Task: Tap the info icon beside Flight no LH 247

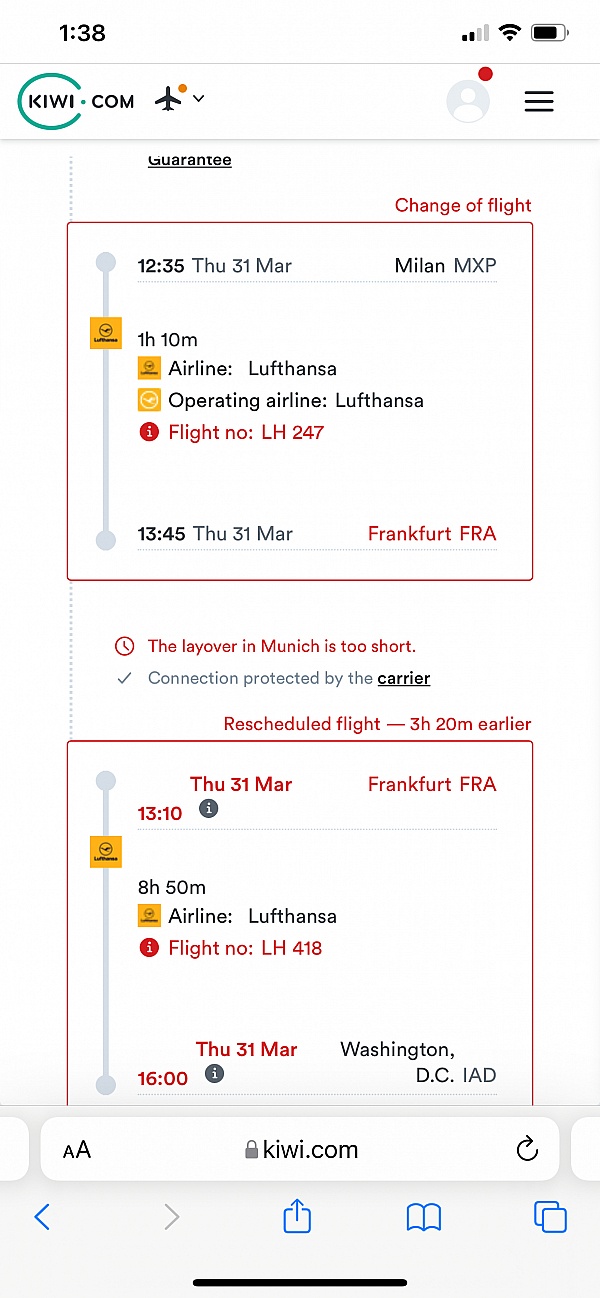Action: [149, 432]
